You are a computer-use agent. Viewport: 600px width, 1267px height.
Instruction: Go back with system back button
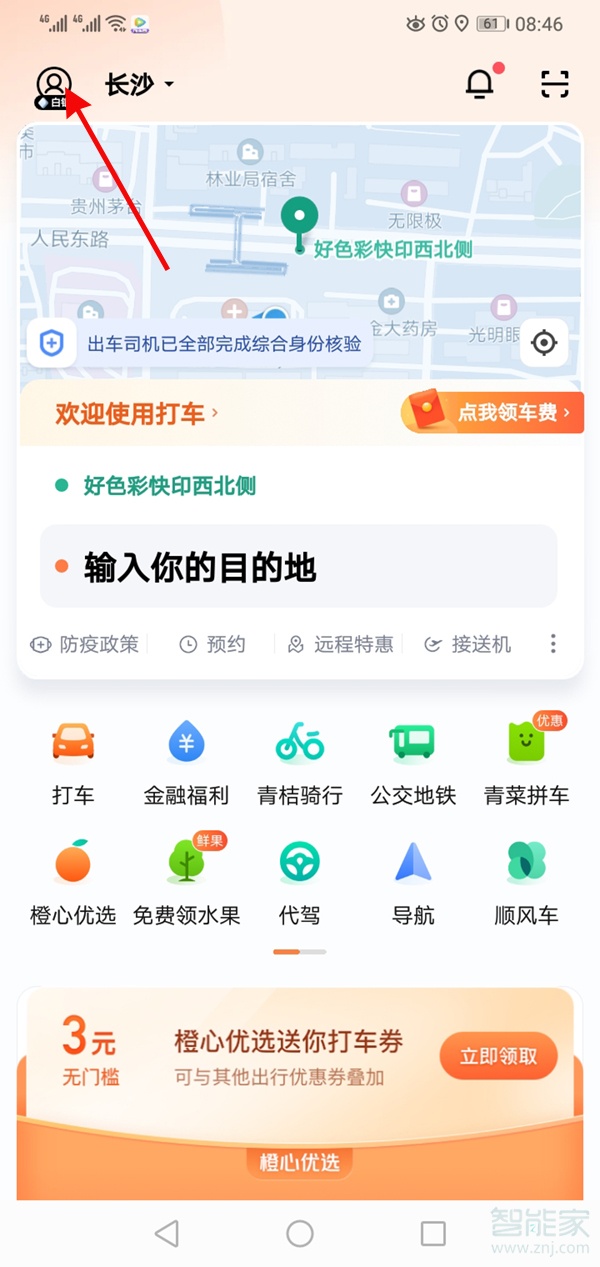coord(167,1233)
